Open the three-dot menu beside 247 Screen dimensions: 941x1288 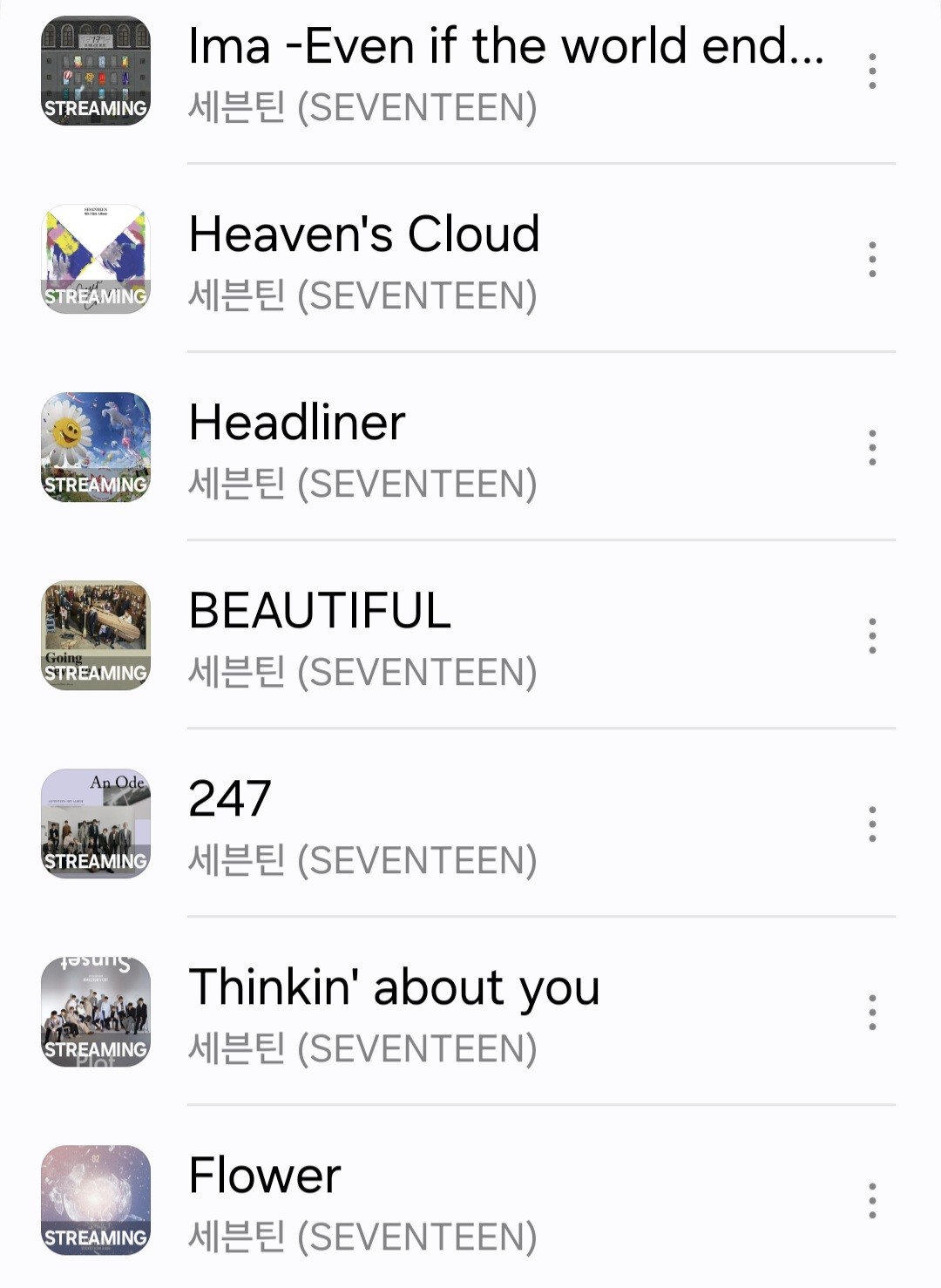871,825
